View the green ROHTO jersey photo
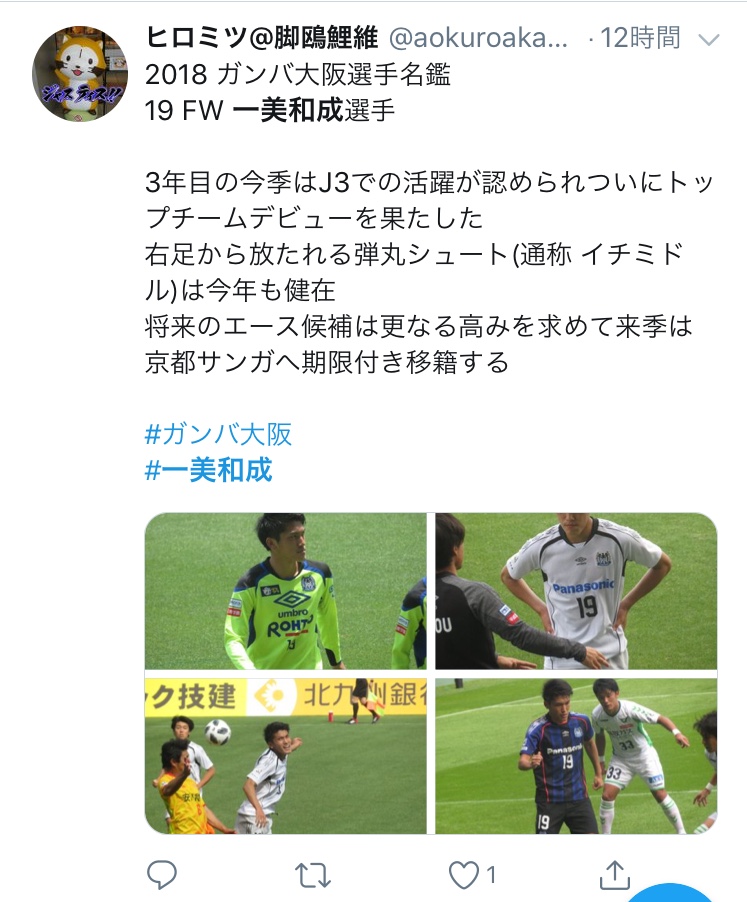The height and width of the screenshot is (902, 747). (285, 591)
